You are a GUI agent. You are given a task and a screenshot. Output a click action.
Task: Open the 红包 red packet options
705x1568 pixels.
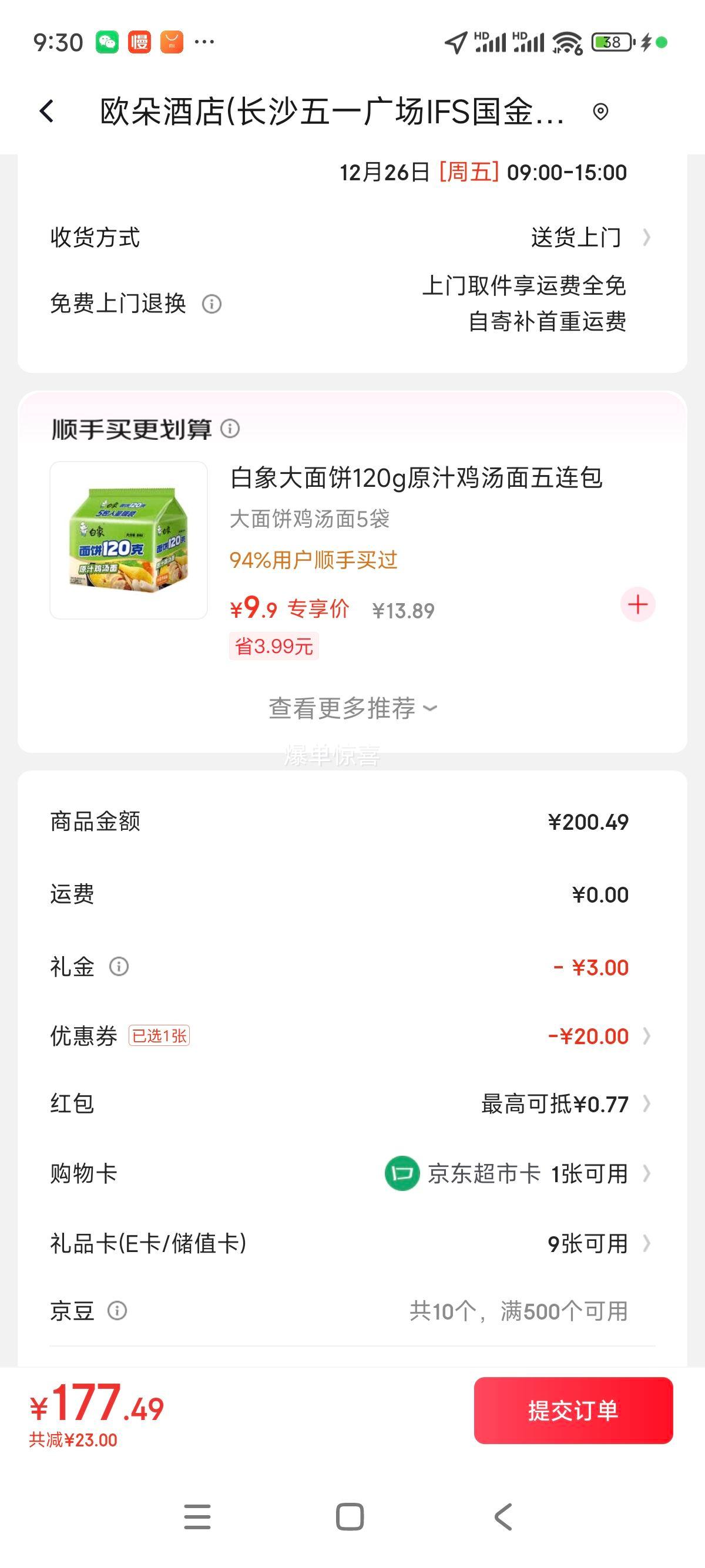[x=647, y=1104]
